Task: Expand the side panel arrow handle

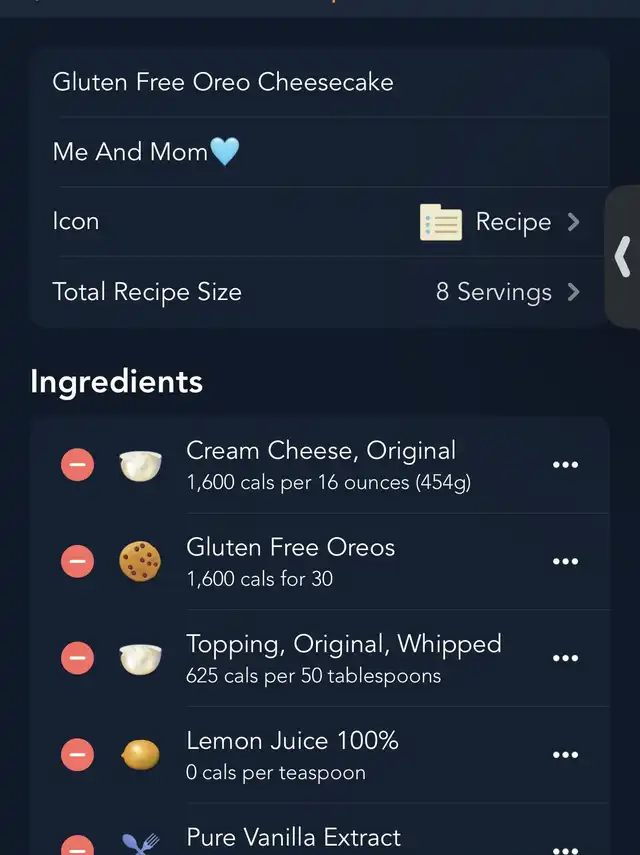Action: [622, 257]
